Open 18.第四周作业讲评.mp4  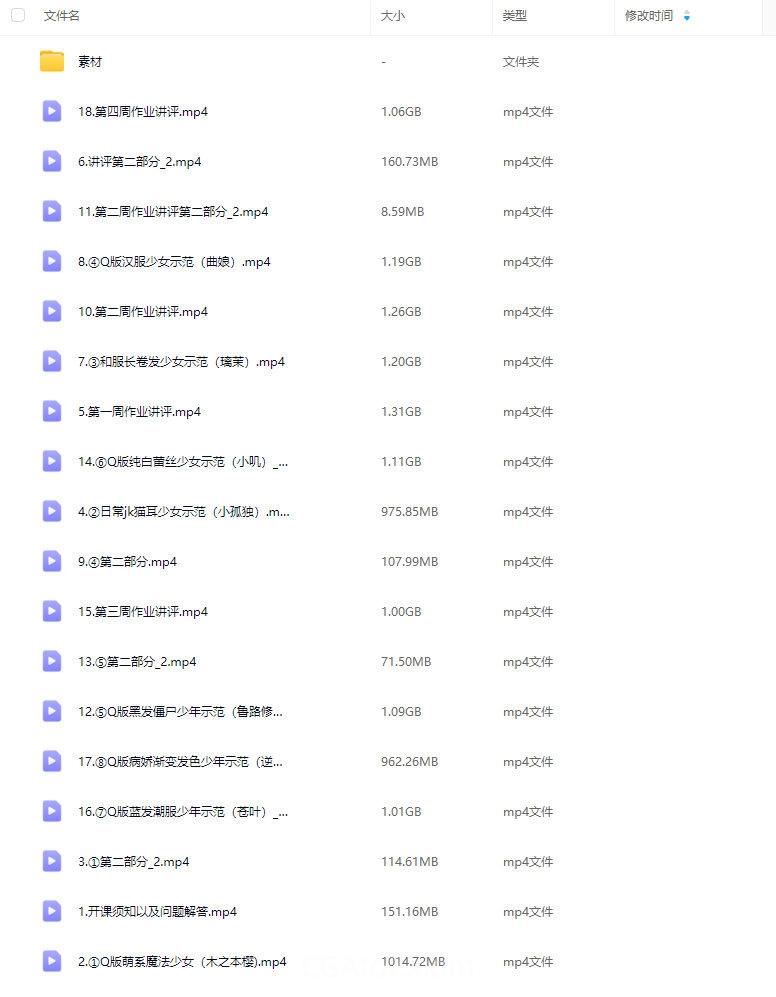143,112
